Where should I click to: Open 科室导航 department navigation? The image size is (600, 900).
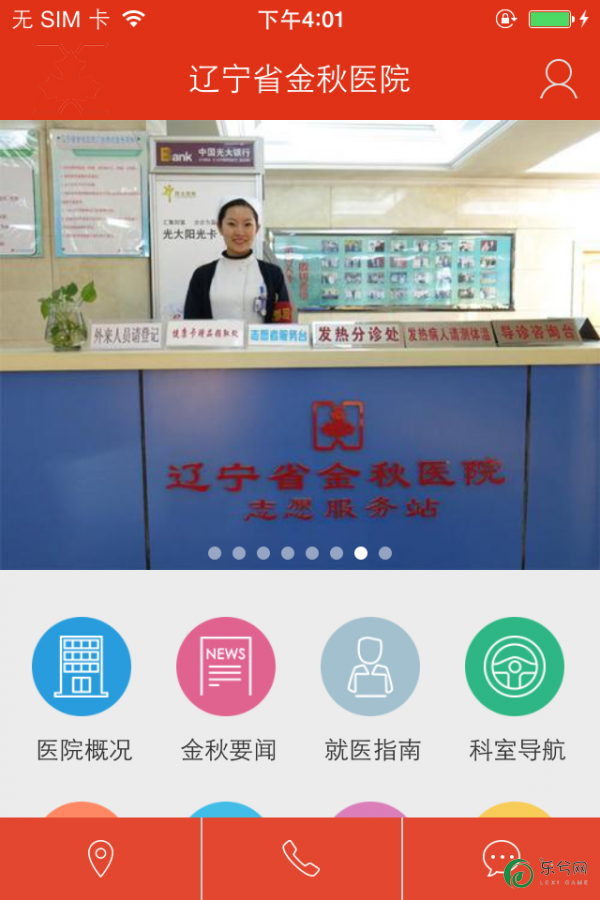(515, 667)
